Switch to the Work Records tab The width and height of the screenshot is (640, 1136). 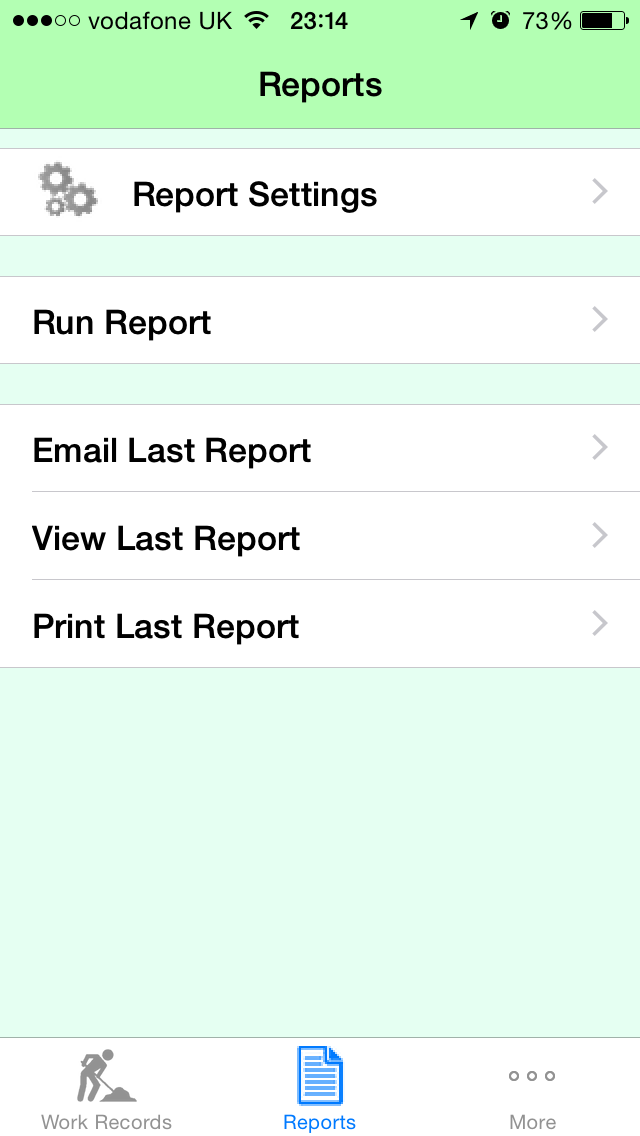pos(107,1088)
